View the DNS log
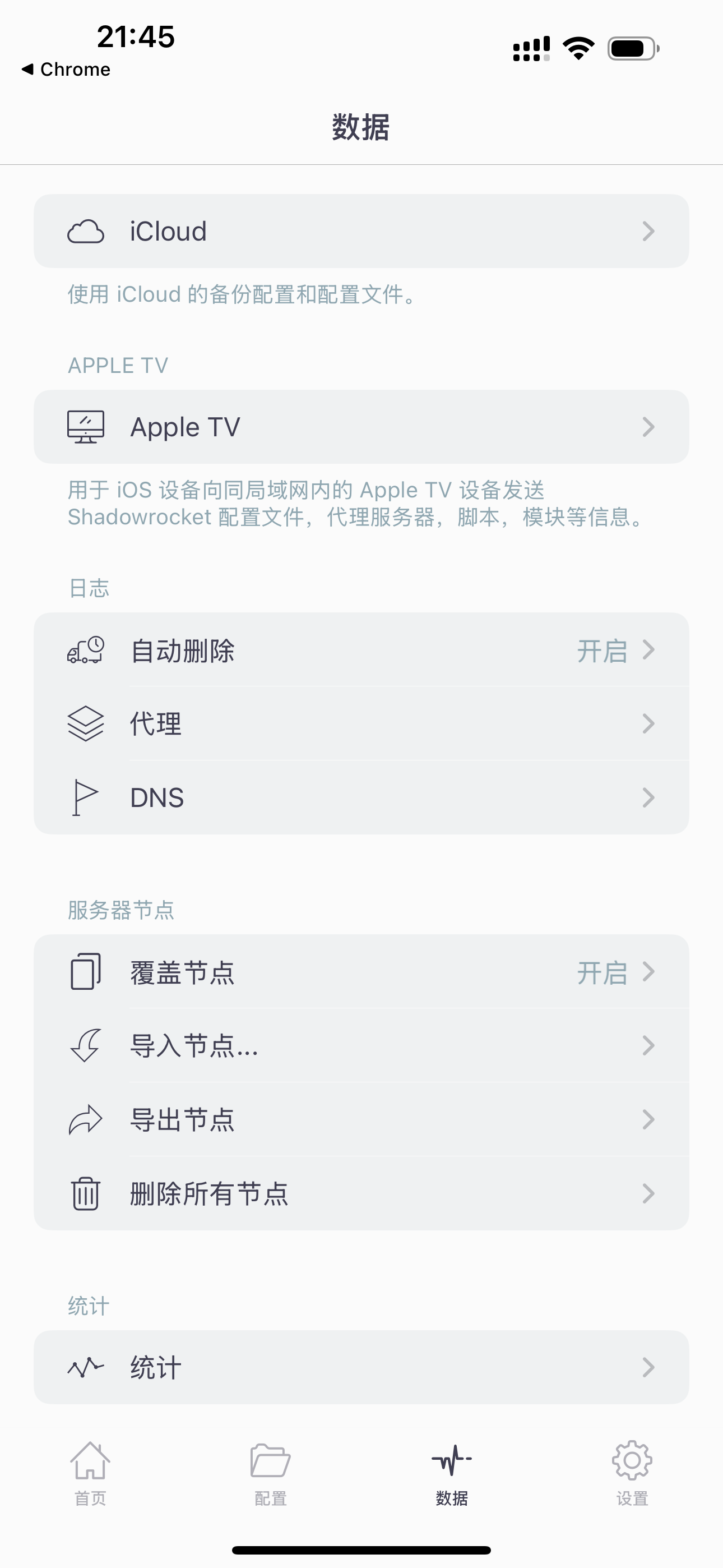The width and height of the screenshot is (723, 1568). [x=361, y=797]
